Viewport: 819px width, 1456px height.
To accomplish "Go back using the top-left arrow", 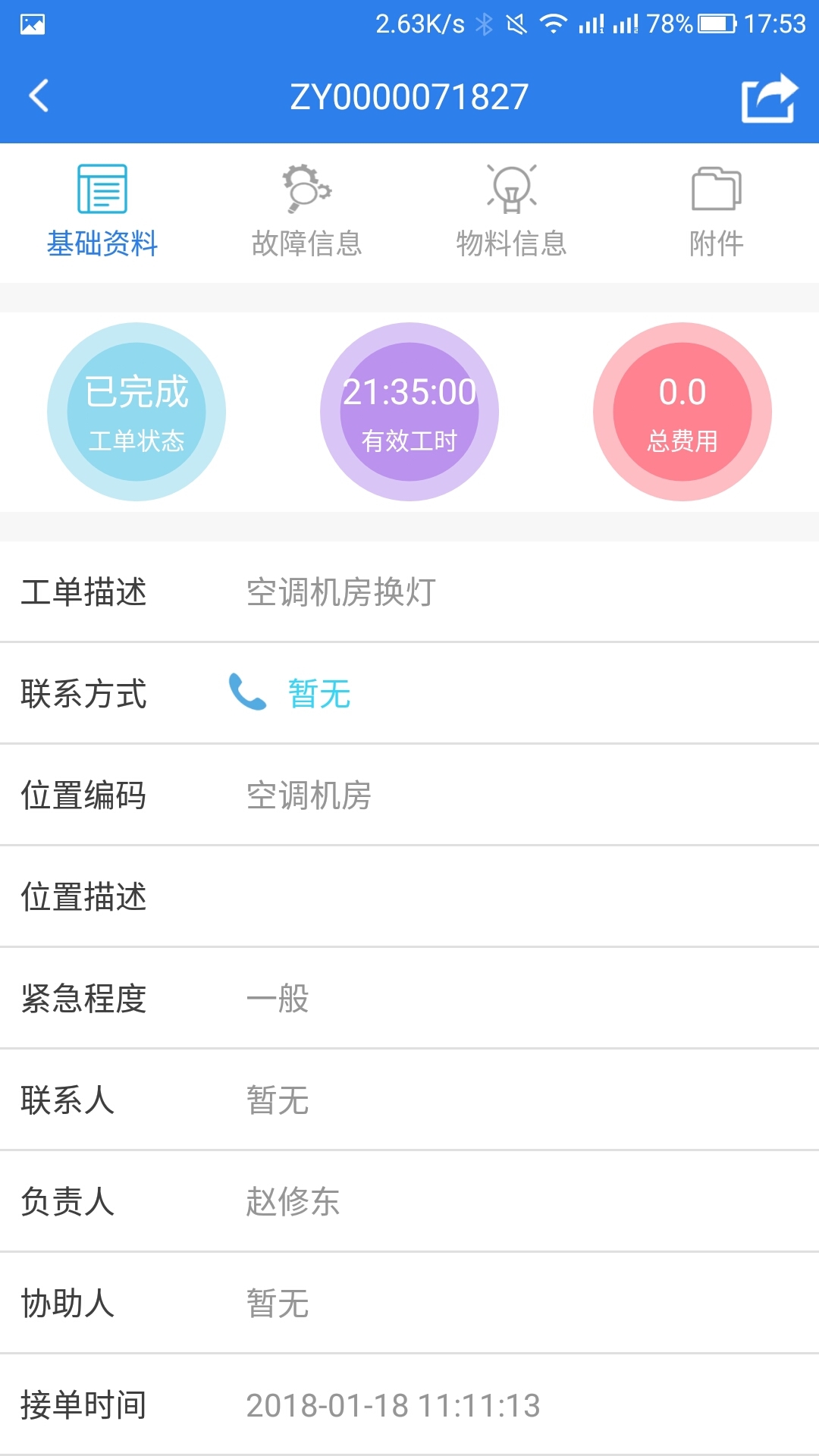I will 39,96.
